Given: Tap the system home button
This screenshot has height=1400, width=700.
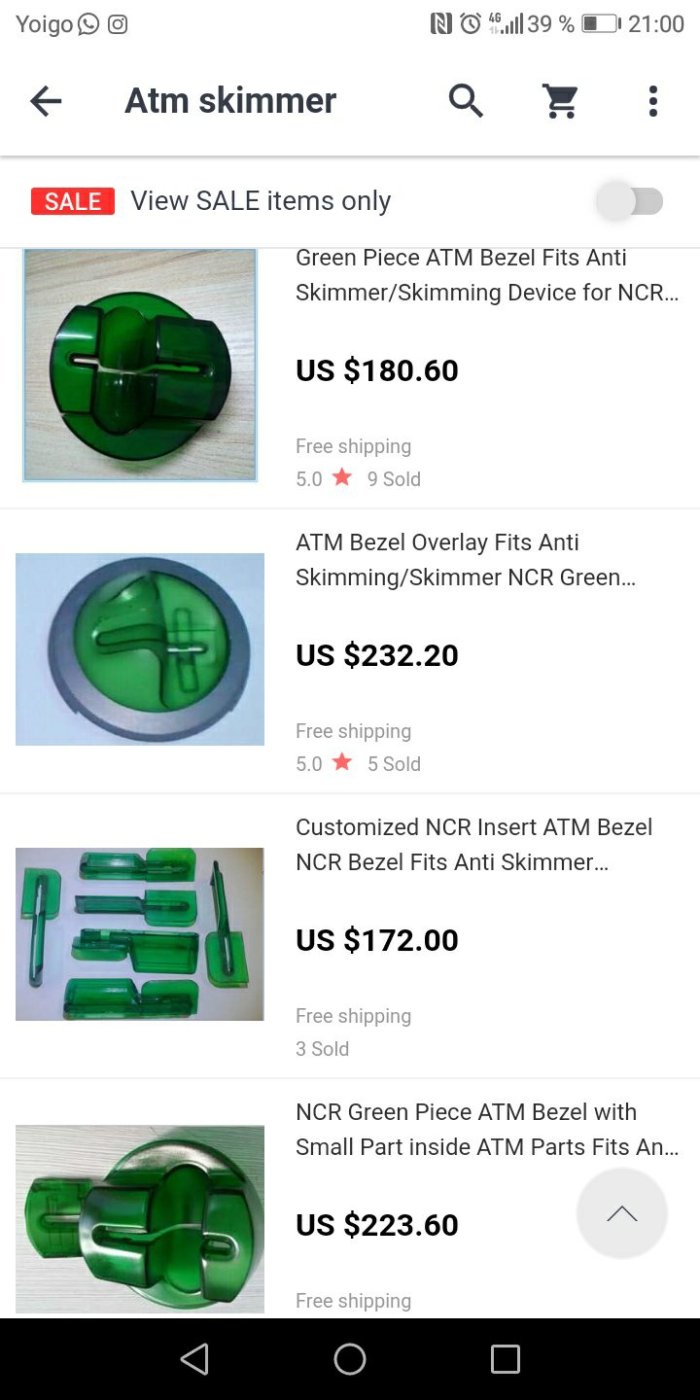Looking at the screenshot, I should click(350, 1359).
